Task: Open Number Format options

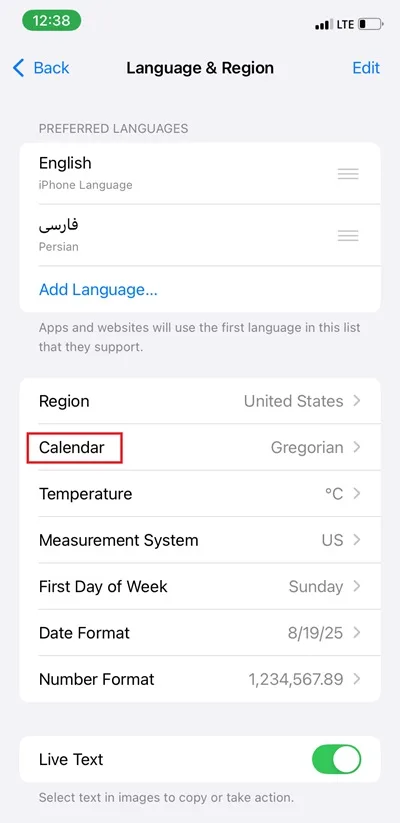Action: pos(200,679)
